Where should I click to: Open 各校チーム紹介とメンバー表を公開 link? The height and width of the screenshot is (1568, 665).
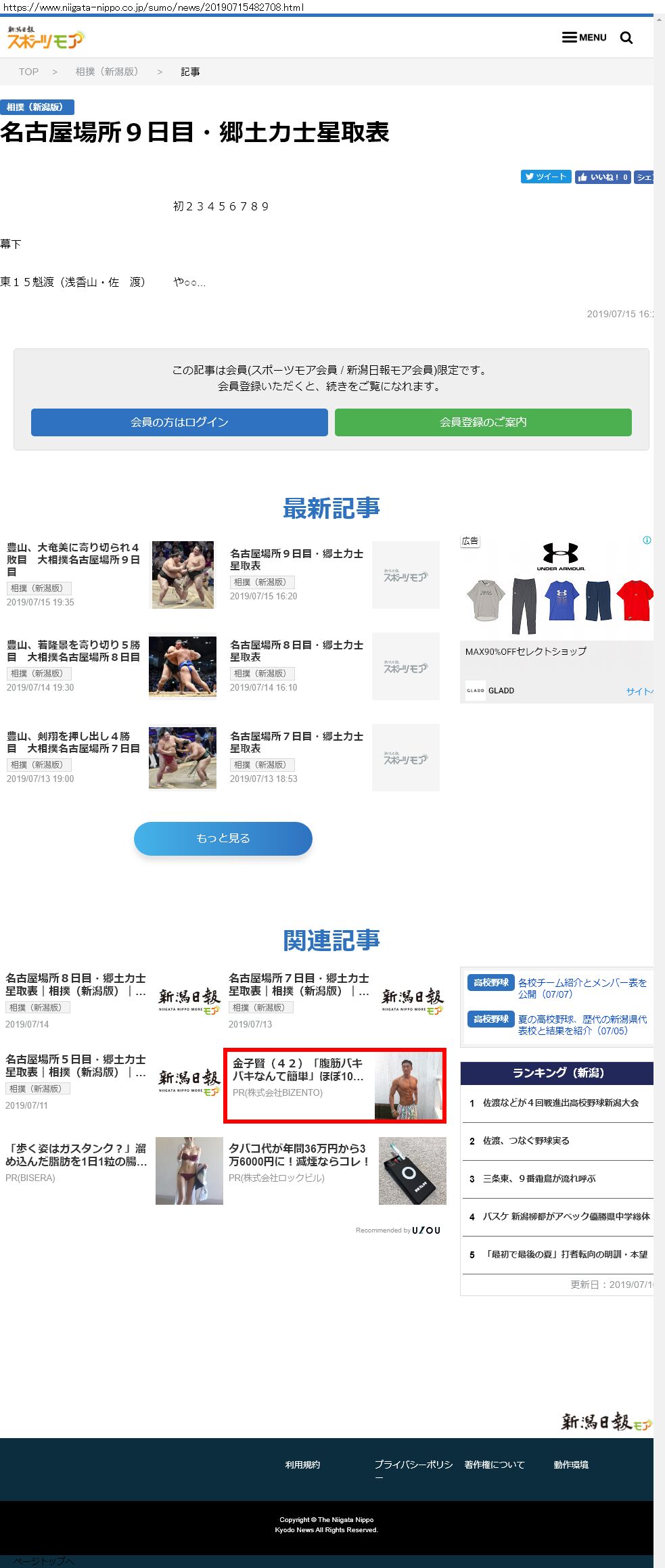(582, 988)
